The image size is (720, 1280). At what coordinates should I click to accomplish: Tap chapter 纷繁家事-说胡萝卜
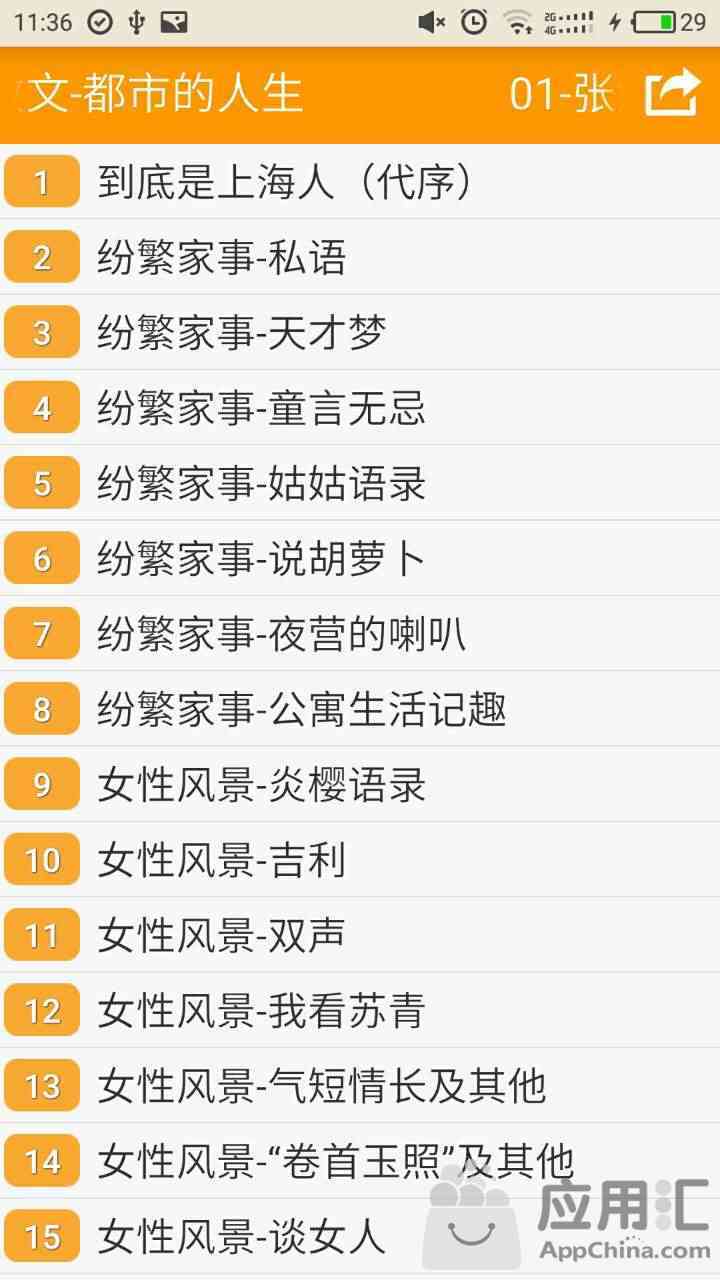(360, 559)
